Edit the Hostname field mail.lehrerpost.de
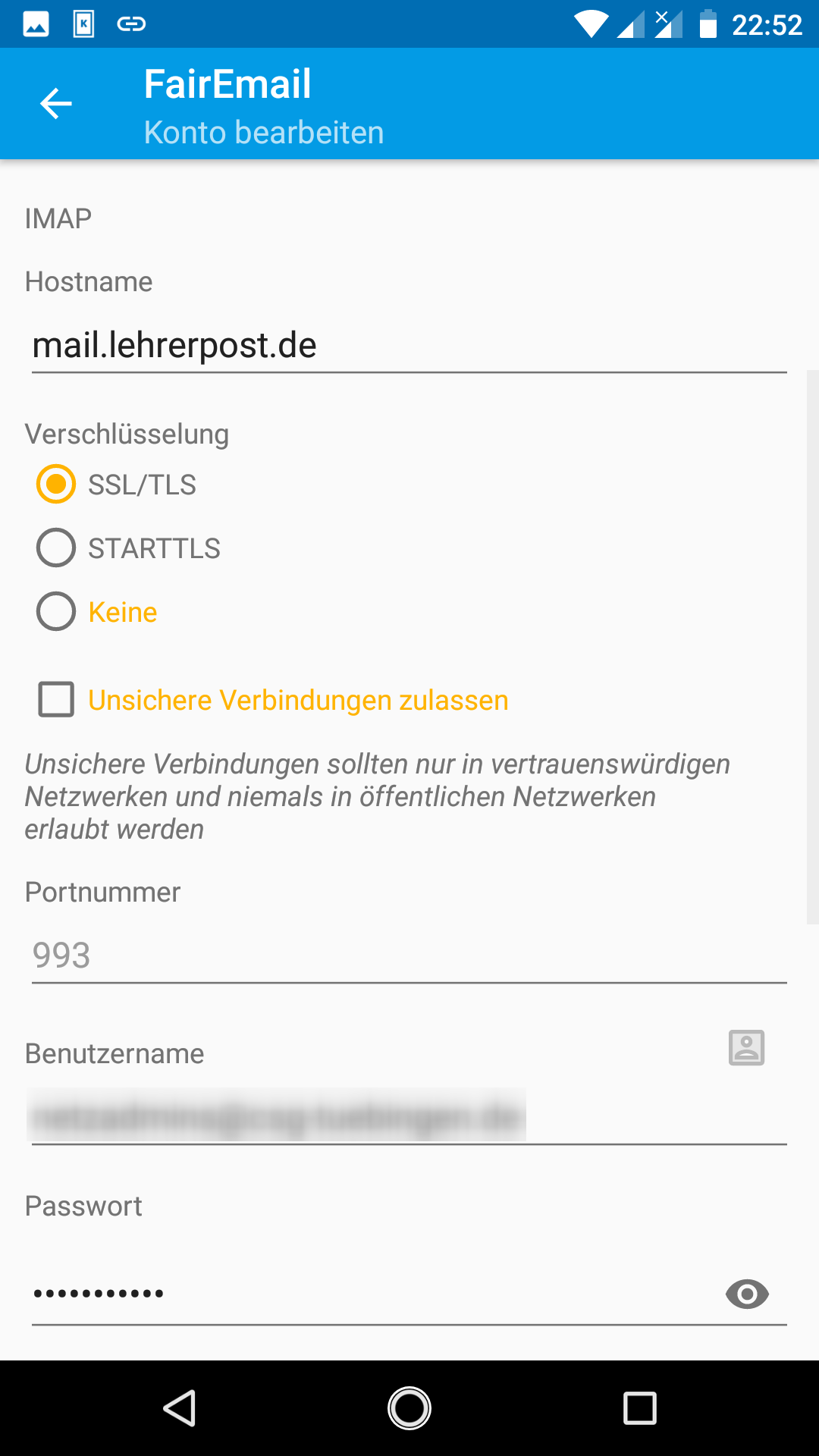Screen dimensions: 819x1456 [x=408, y=346]
